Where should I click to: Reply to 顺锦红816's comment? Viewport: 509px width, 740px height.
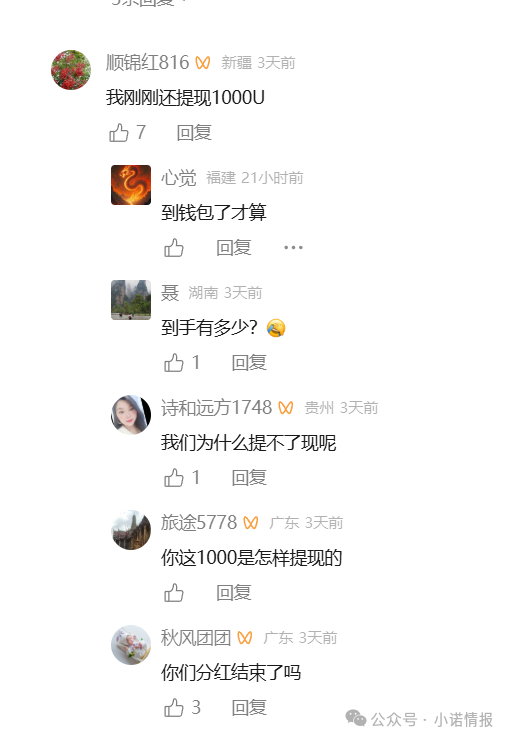(194, 133)
